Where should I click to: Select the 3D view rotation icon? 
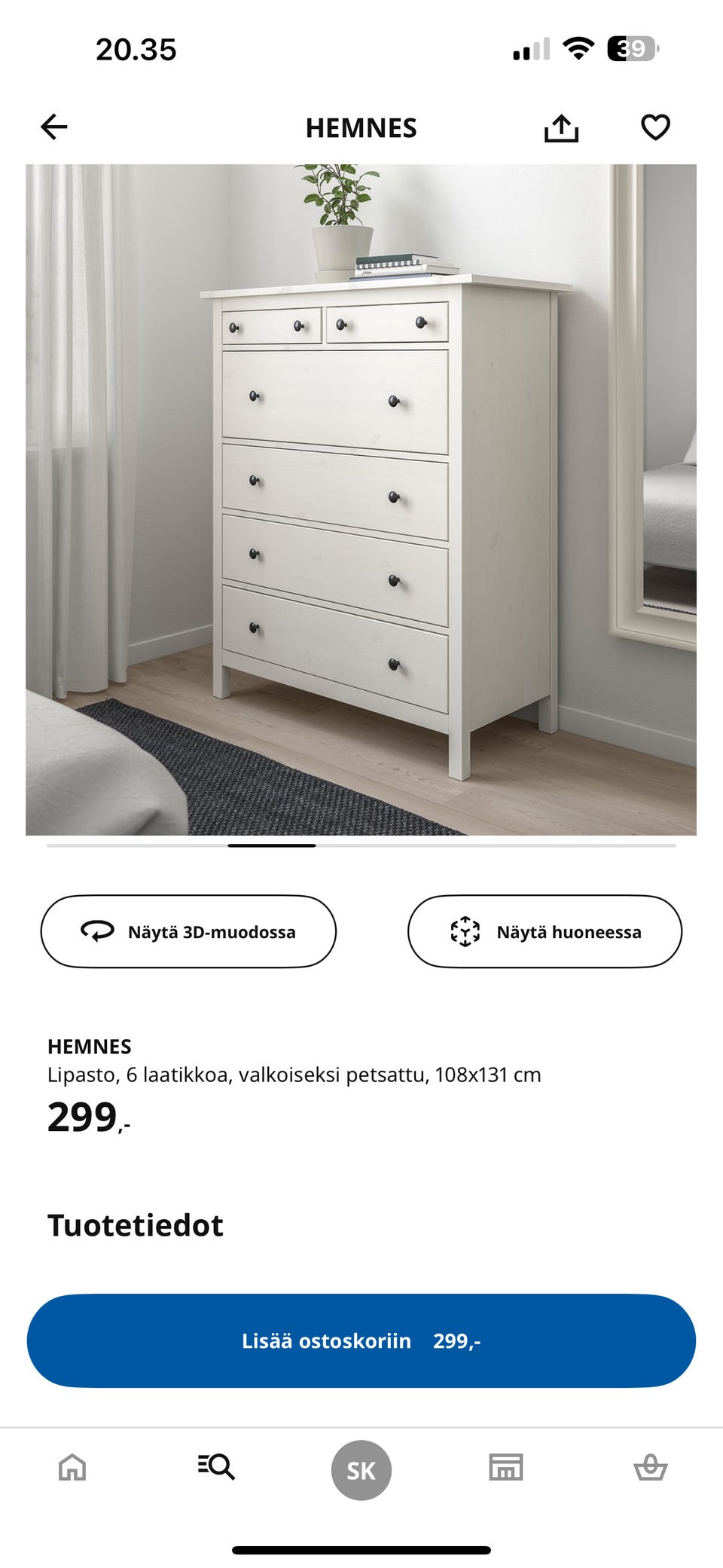pyautogui.click(x=97, y=931)
